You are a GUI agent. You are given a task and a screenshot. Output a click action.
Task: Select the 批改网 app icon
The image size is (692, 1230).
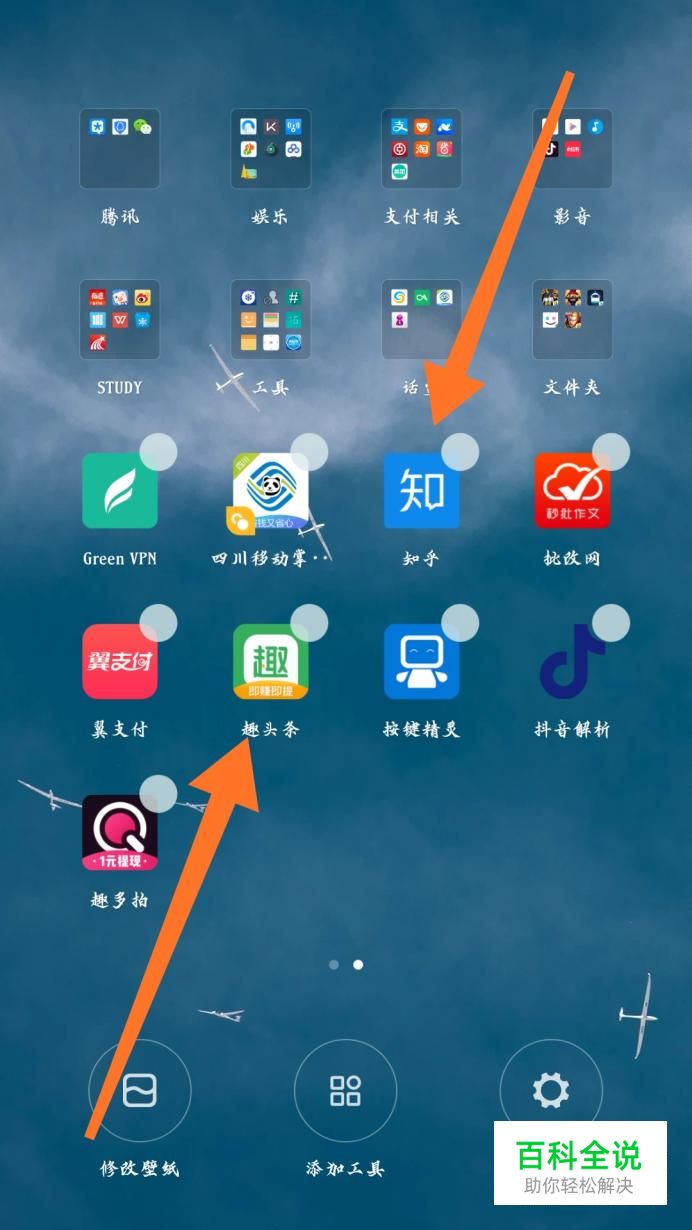pyautogui.click(x=572, y=491)
